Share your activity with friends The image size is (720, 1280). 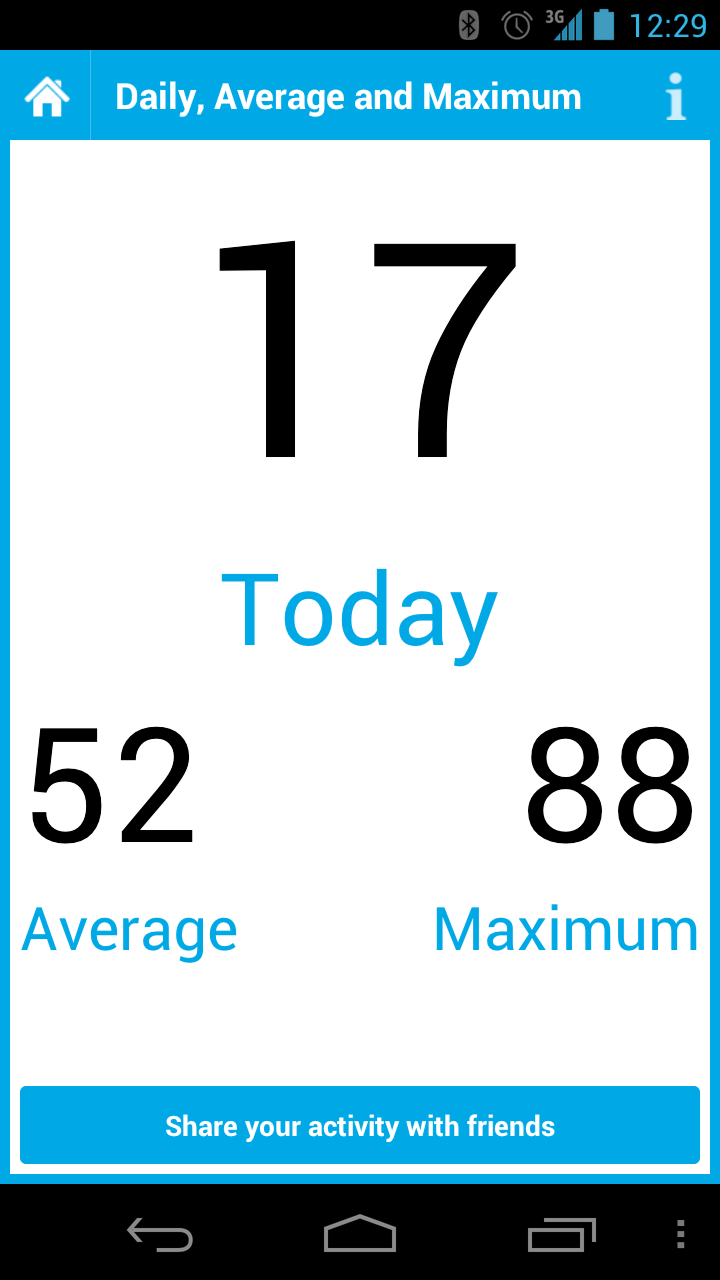[360, 1125]
